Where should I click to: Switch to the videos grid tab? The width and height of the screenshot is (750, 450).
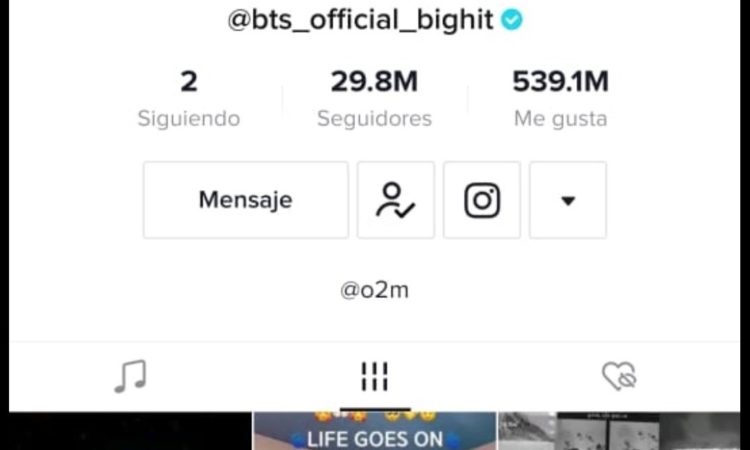point(374,377)
